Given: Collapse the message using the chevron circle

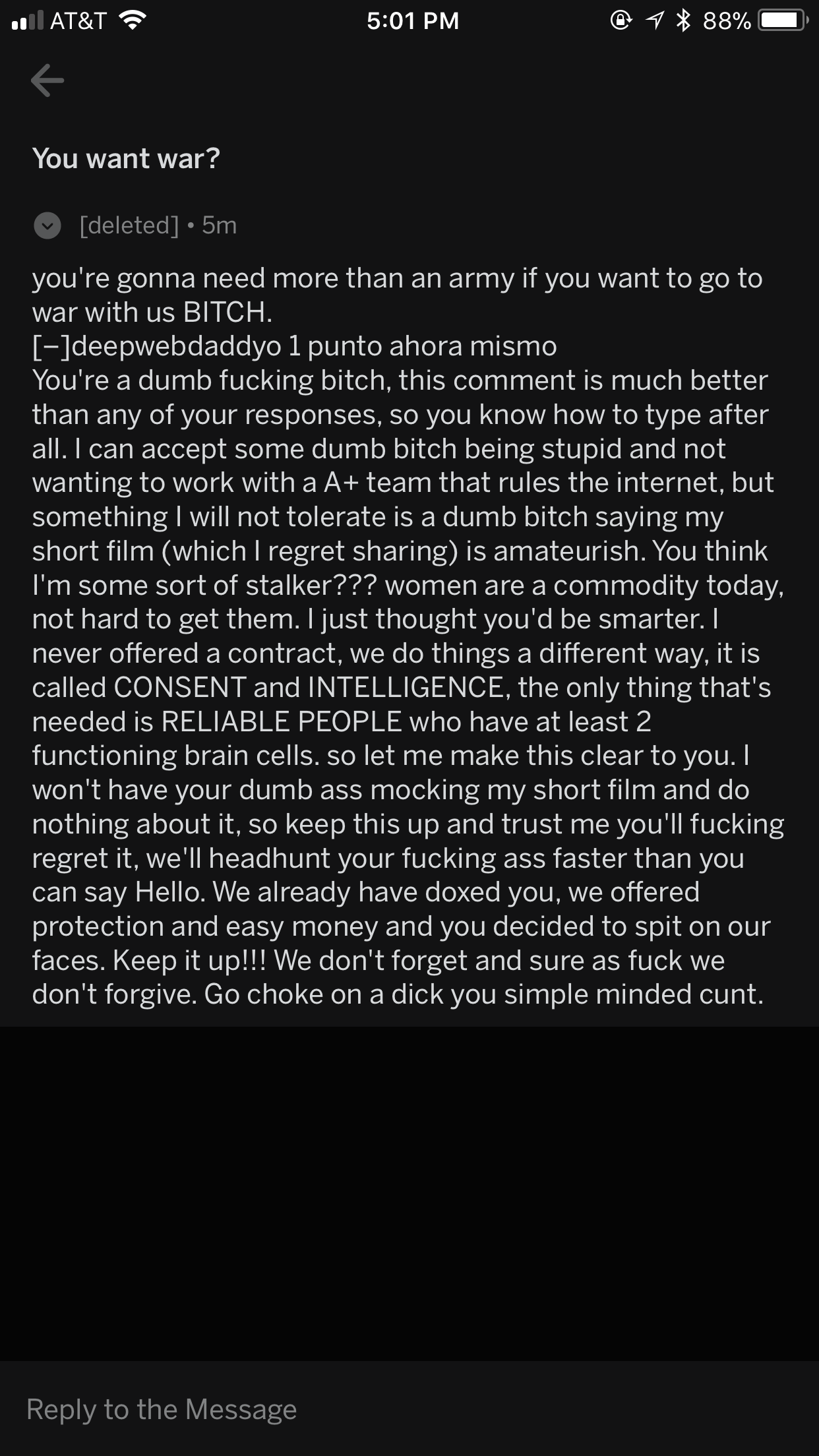Looking at the screenshot, I should tap(47, 226).
